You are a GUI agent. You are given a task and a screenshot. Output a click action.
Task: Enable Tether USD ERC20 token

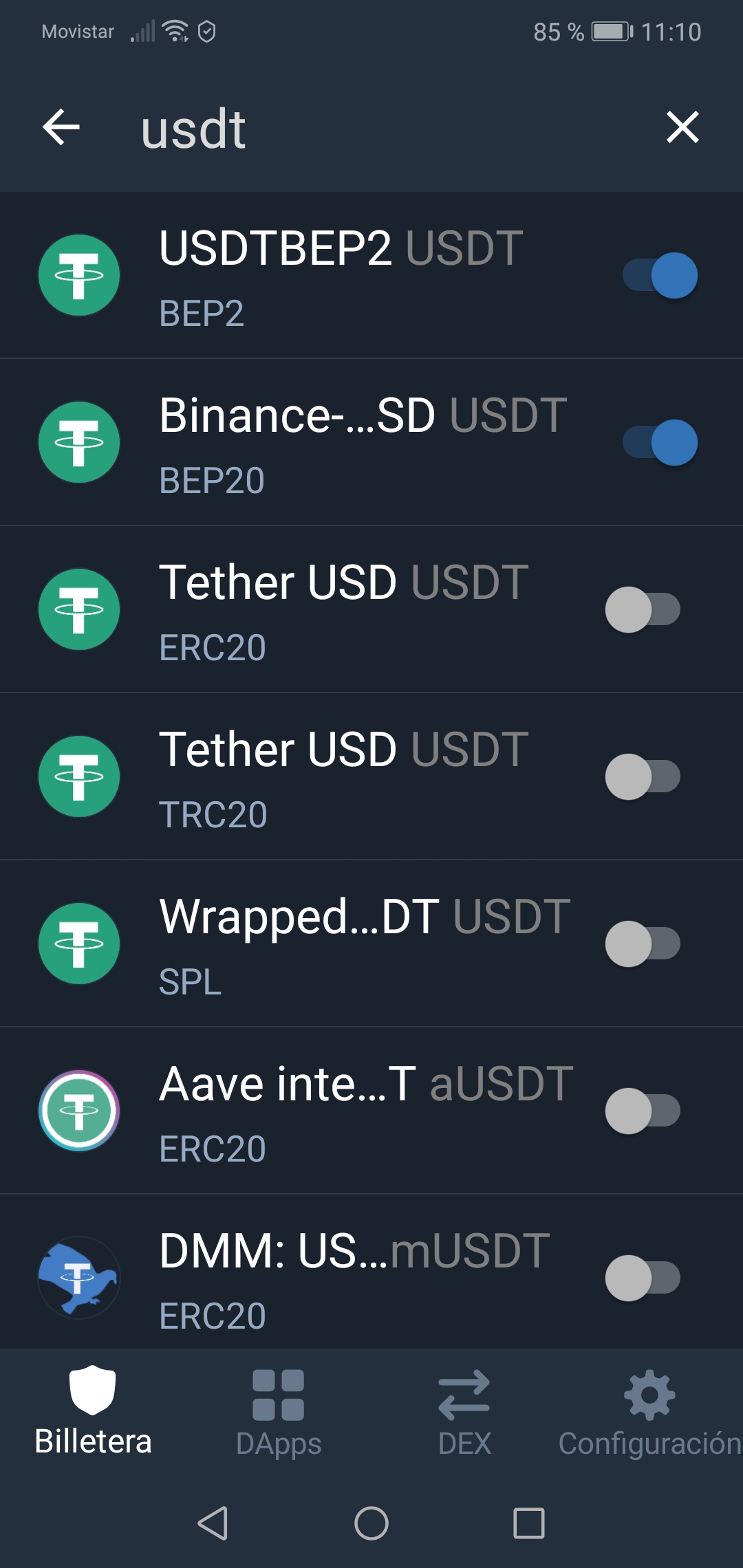643,609
